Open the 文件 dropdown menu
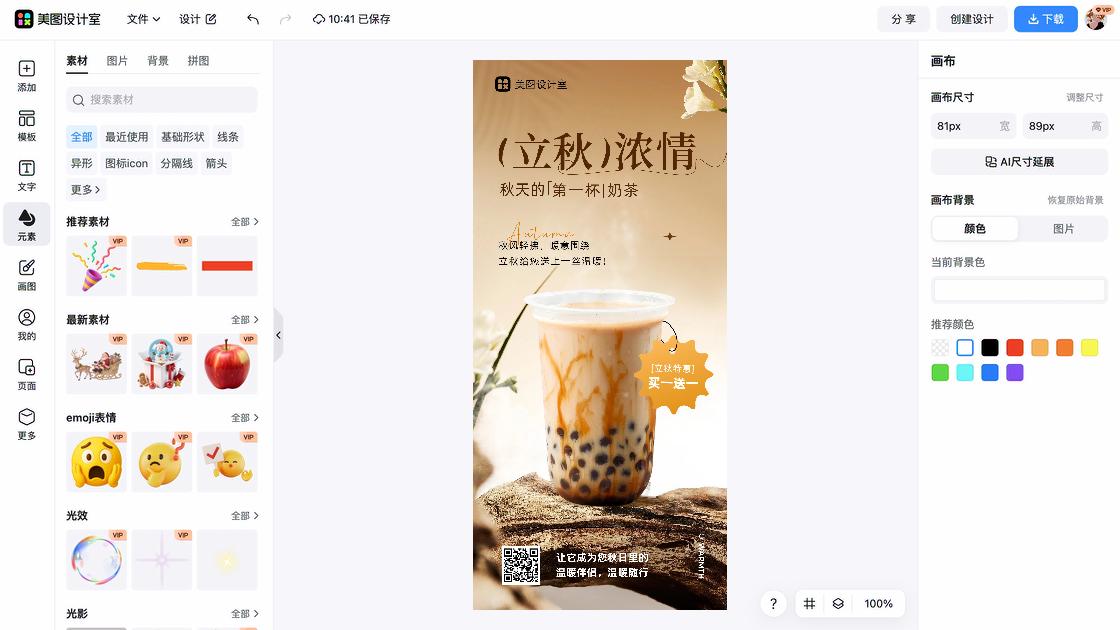 coord(143,19)
